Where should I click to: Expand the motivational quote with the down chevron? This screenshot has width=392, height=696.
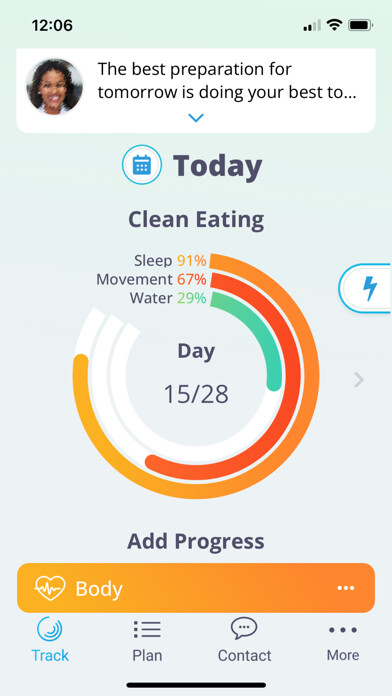pos(196,118)
